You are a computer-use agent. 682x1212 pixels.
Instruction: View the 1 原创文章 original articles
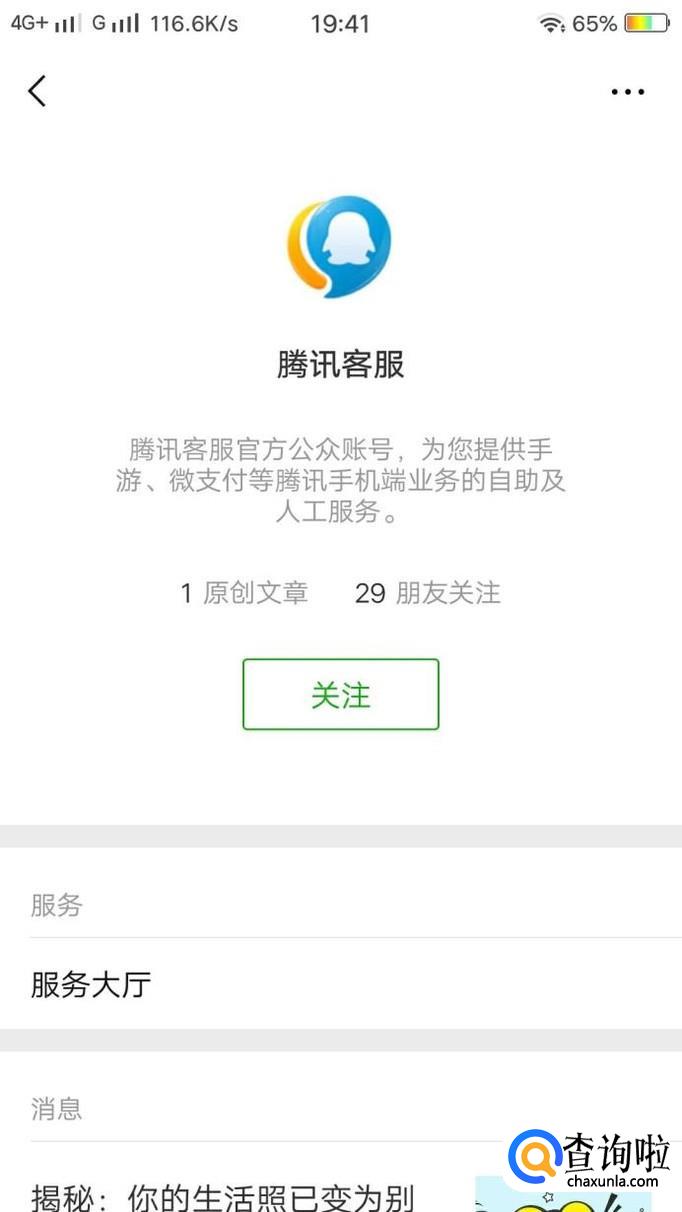[244, 593]
